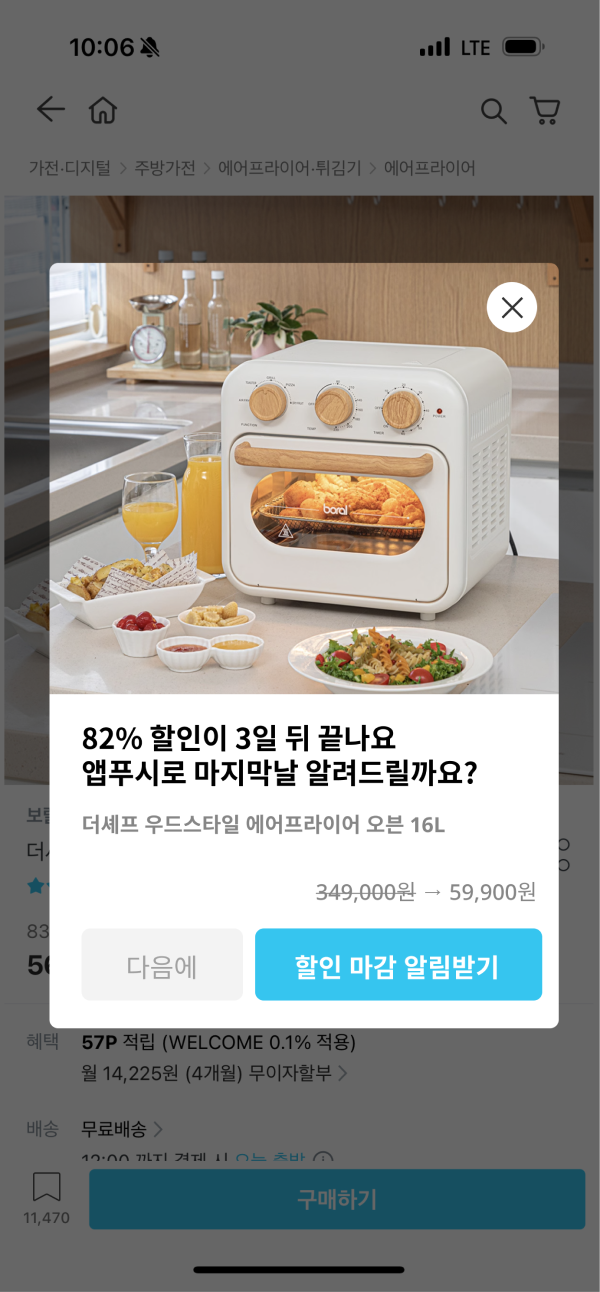
Task: Tap 할인 마감 알림받기 button
Action: pos(398,965)
